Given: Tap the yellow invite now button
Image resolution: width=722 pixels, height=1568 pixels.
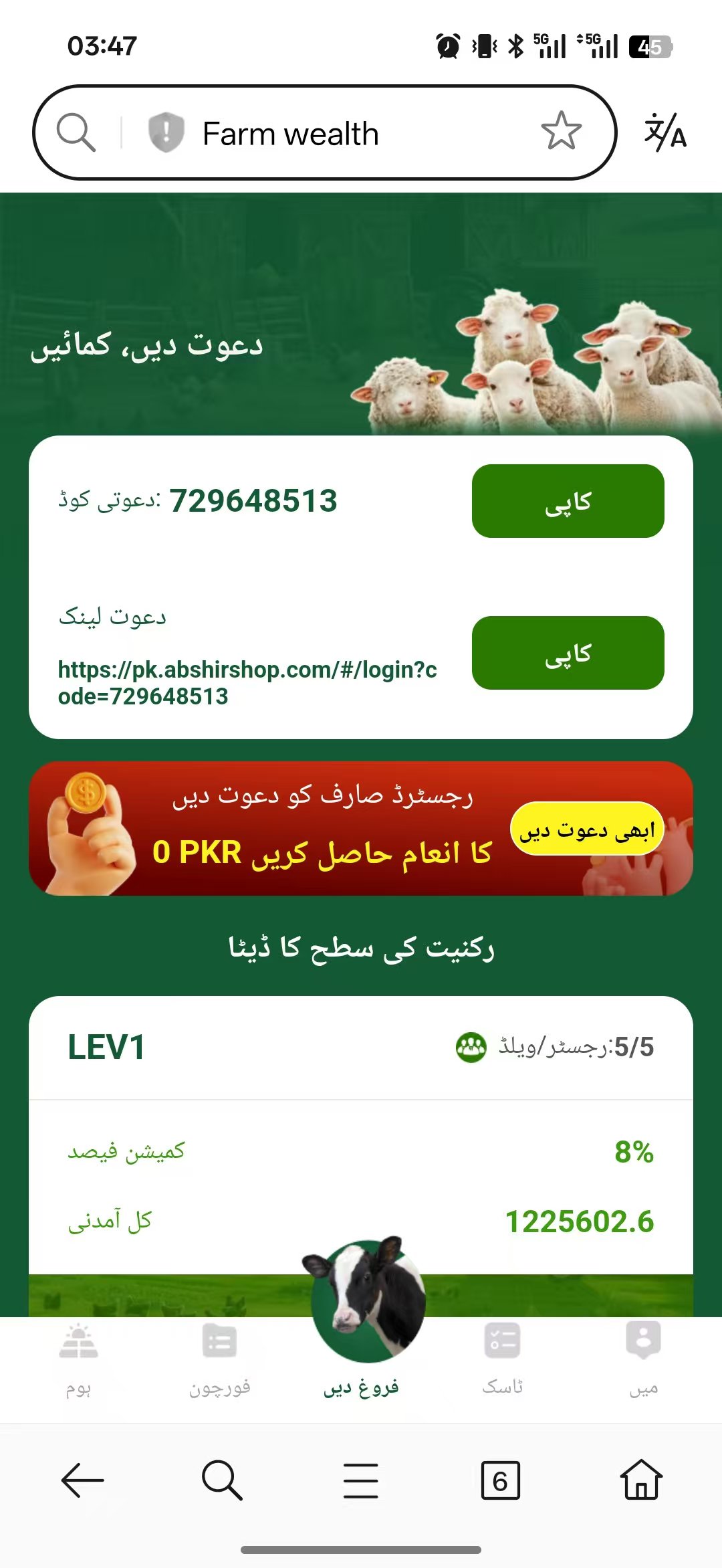Looking at the screenshot, I should coord(587,829).
